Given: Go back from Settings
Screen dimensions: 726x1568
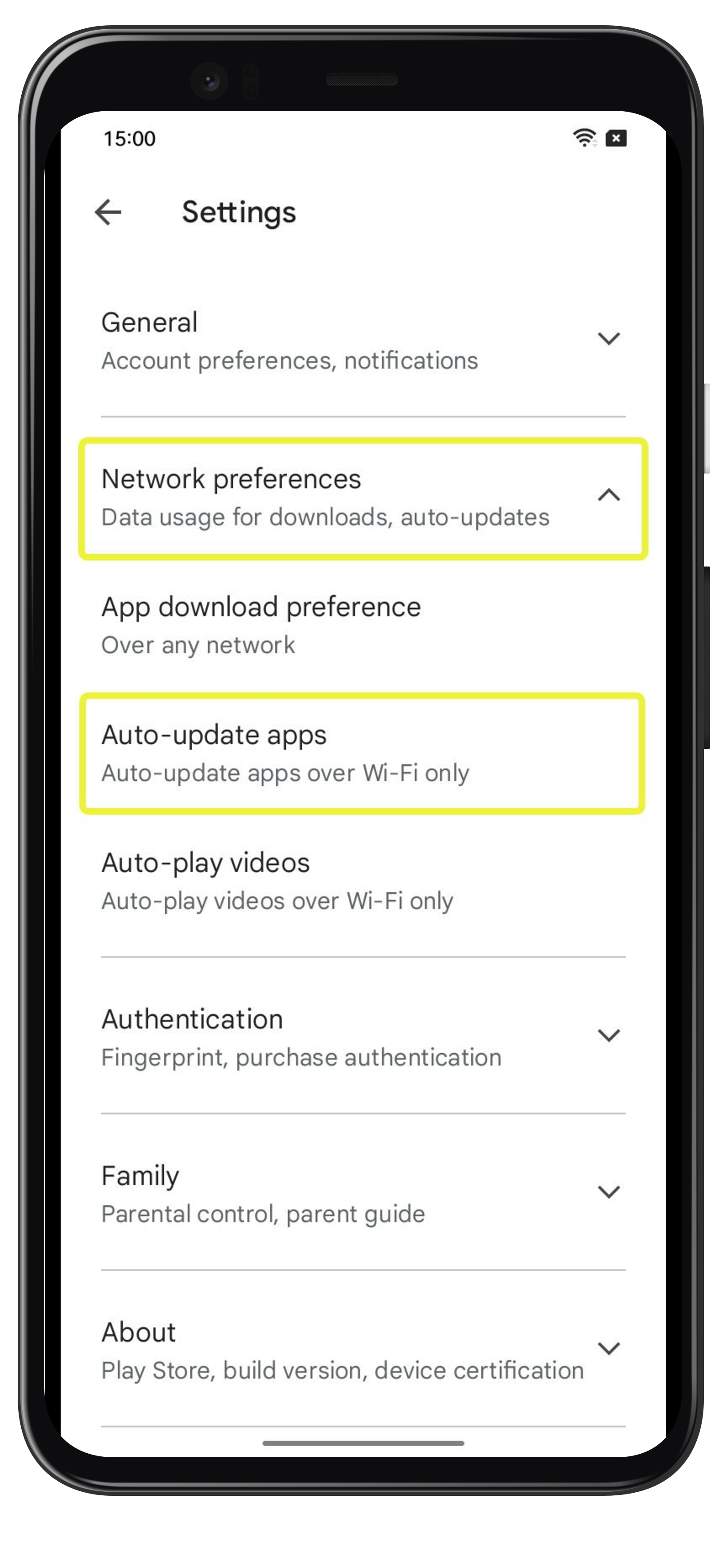Looking at the screenshot, I should 108,213.
